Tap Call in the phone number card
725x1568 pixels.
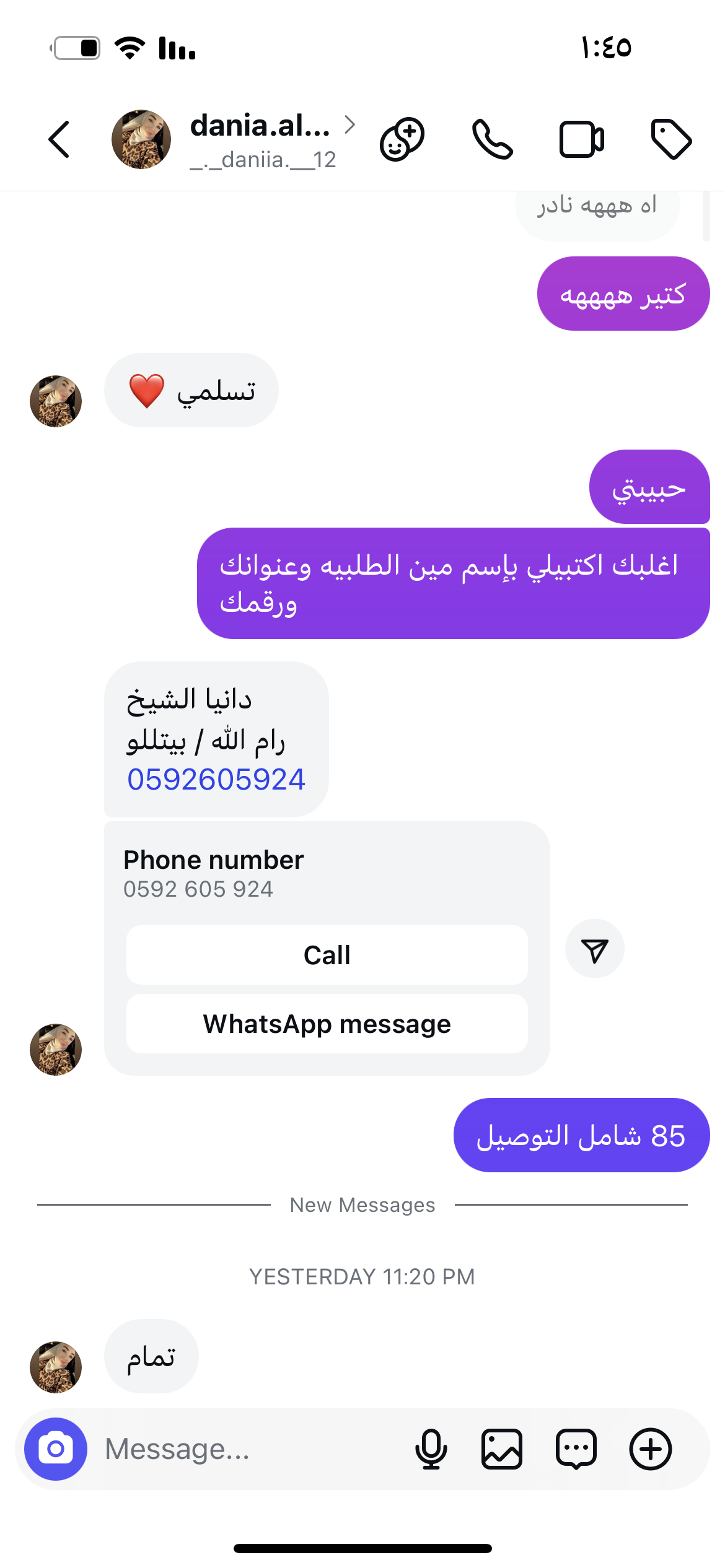[x=327, y=955]
